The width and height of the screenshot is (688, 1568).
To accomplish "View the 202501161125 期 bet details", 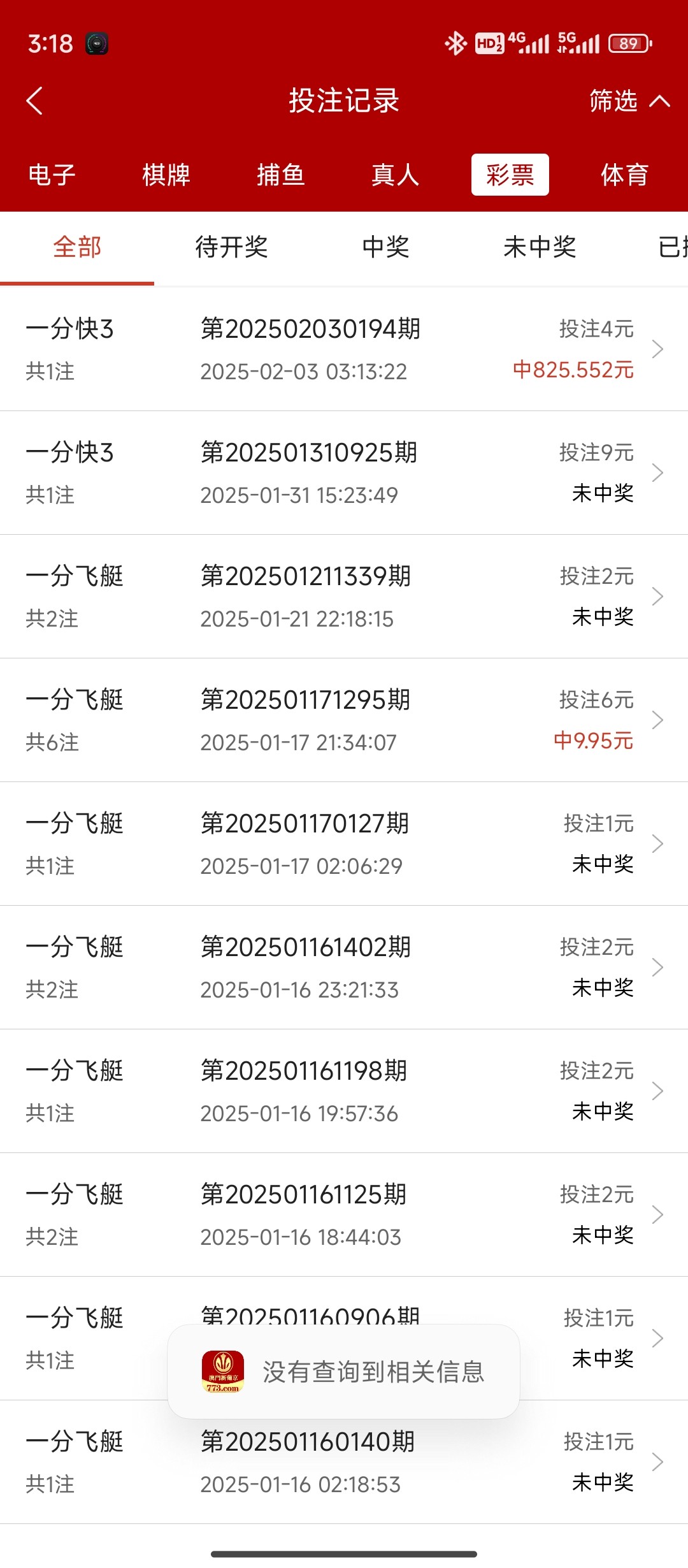I will (344, 1215).
